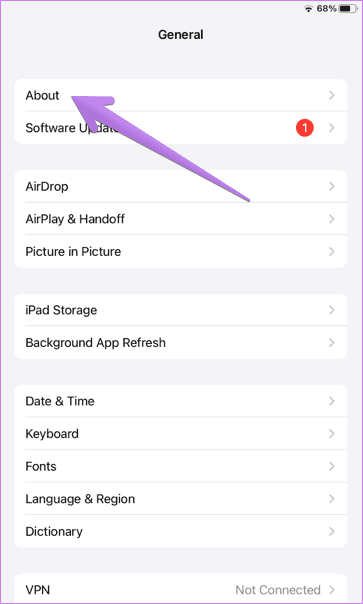View iPad Storage

tap(180, 310)
